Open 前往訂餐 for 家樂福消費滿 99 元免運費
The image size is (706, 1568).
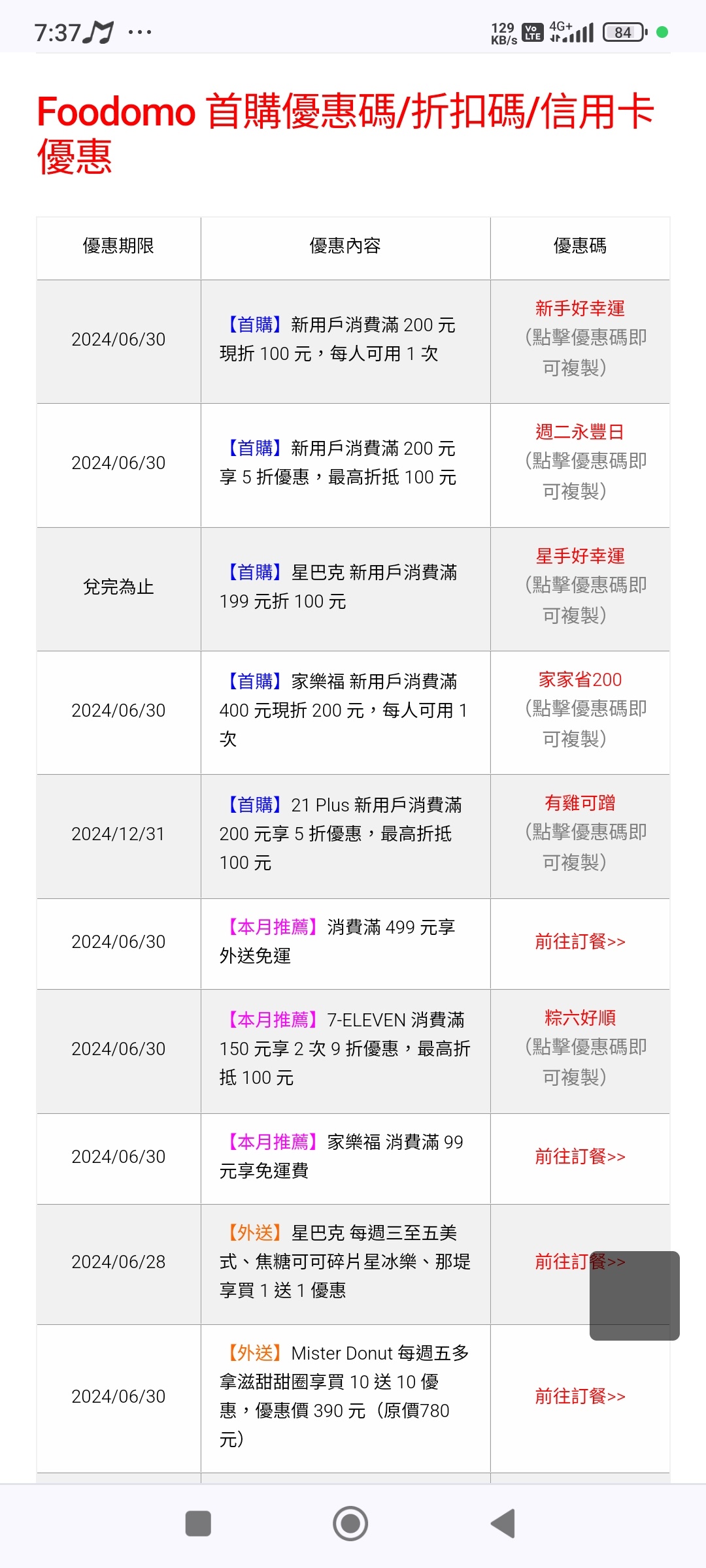(580, 1156)
